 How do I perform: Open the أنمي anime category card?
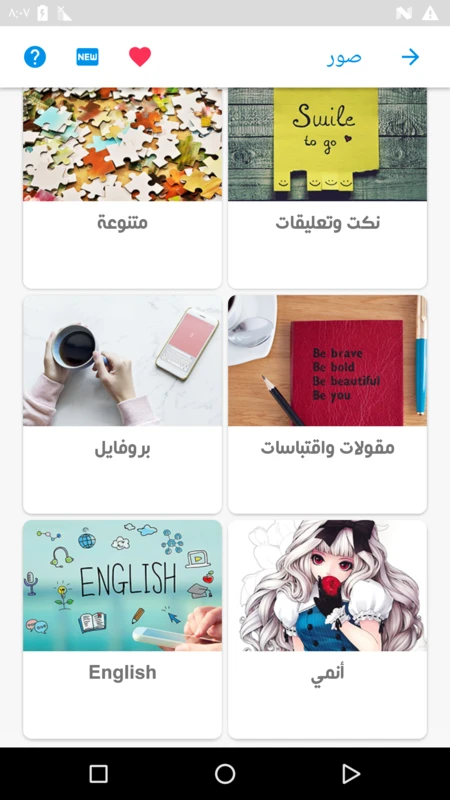click(x=327, y=629)
